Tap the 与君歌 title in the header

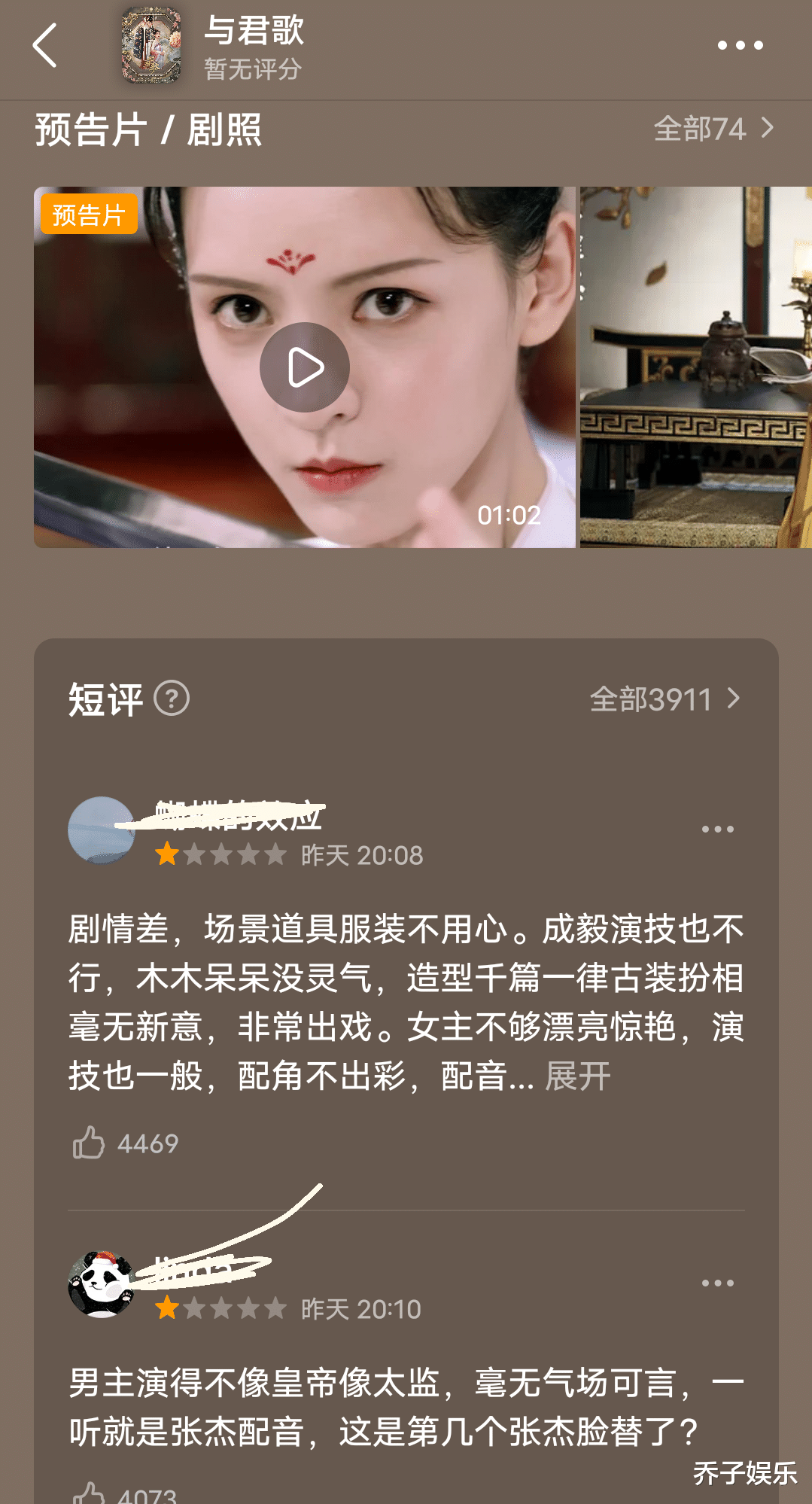pos(254,33)
